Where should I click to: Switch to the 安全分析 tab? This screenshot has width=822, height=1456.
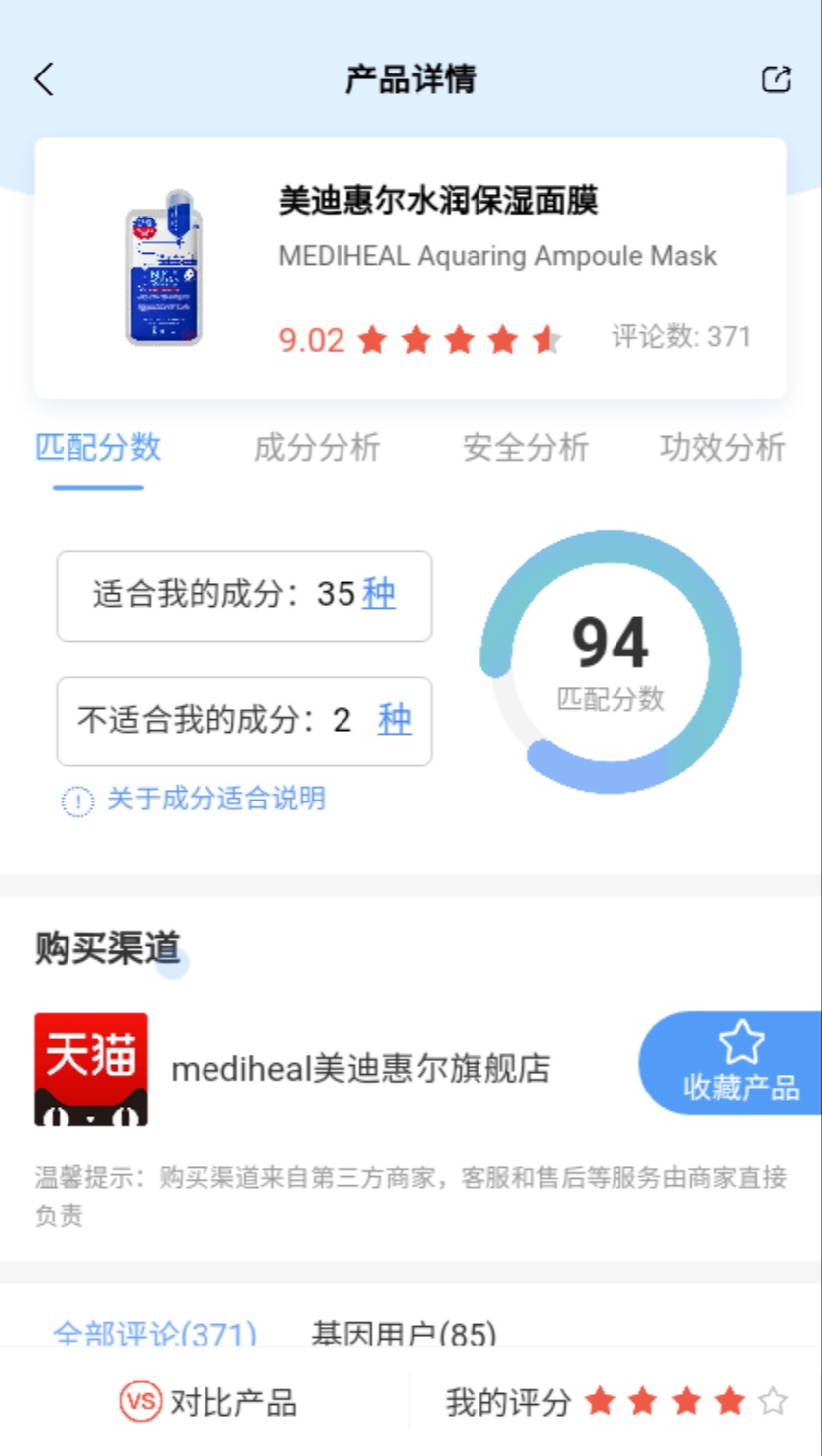point(525,448)
